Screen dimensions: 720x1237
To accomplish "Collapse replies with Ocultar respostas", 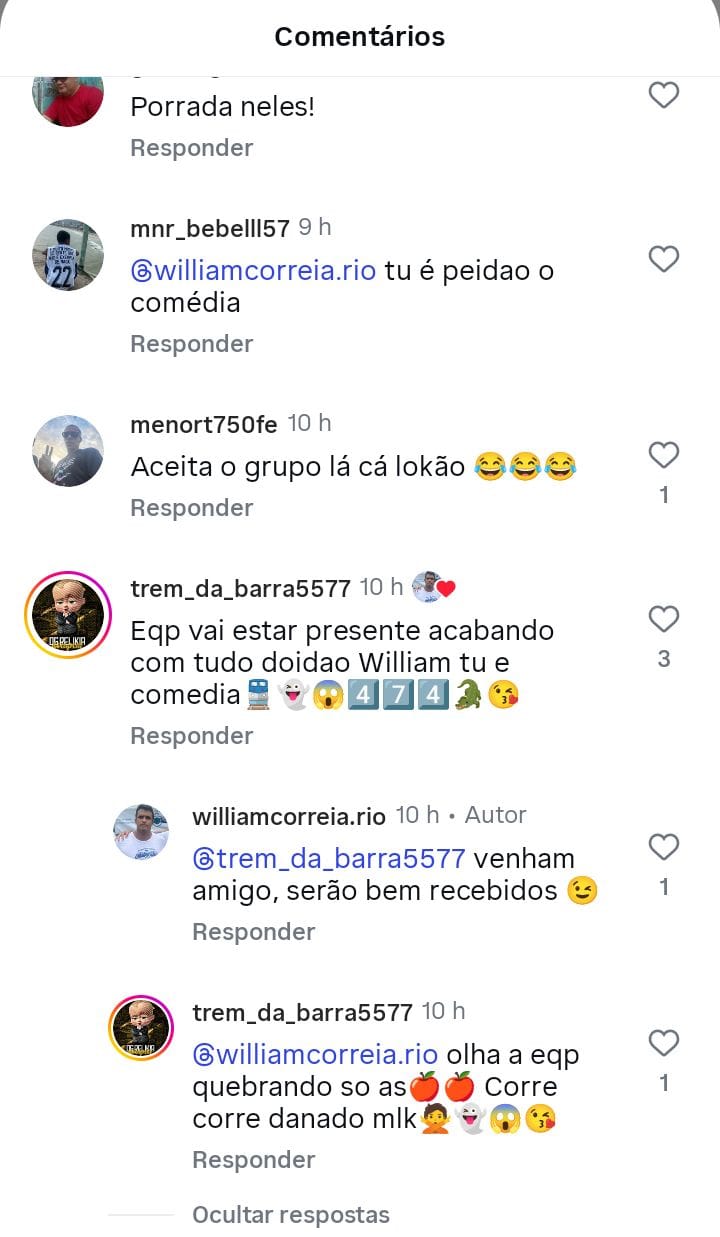I will click(x=291, y=1215).
